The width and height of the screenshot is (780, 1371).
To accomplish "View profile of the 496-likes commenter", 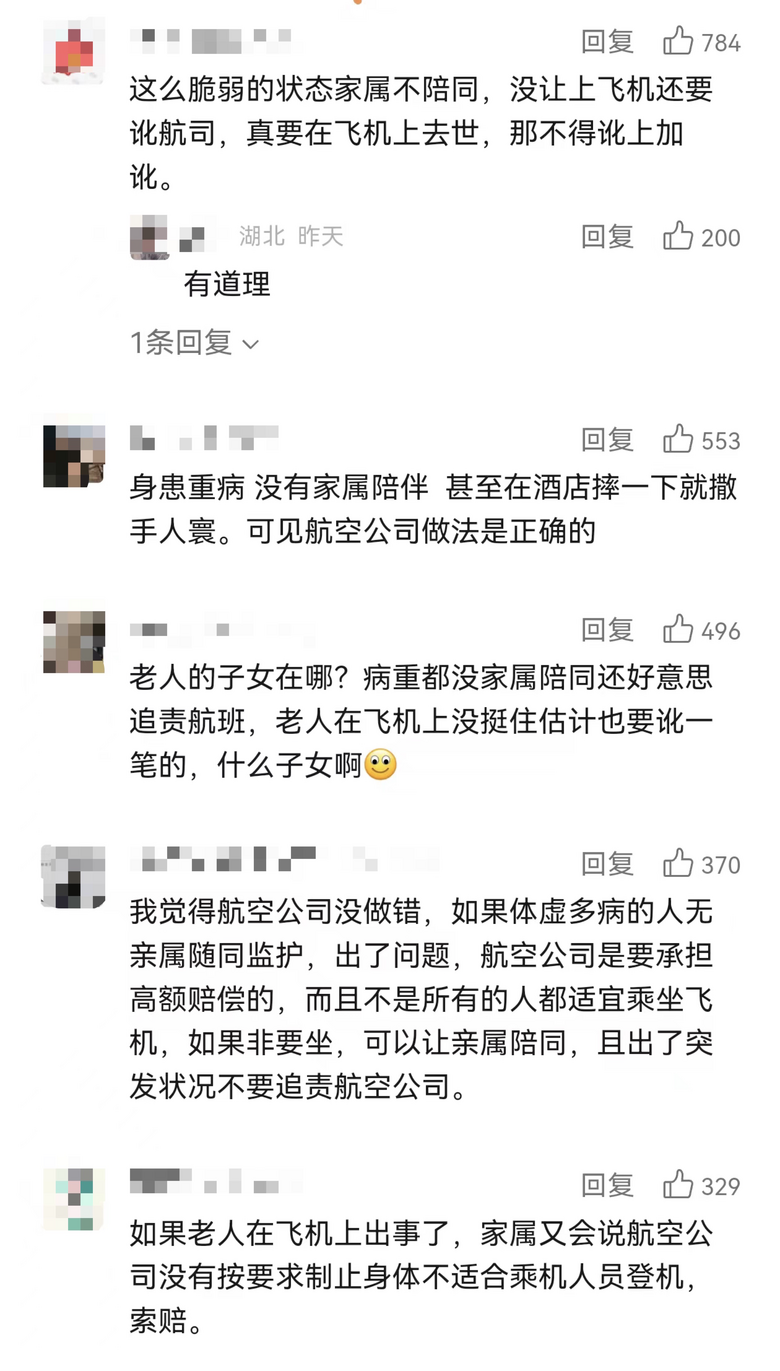I will click(x=73, y=642).
